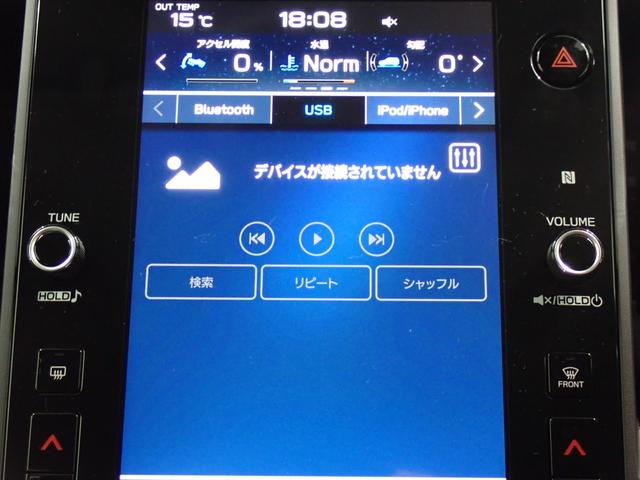This screenshot has width=640, height=480.
Task: Open 検索 search button
Action: pos(200,283)
